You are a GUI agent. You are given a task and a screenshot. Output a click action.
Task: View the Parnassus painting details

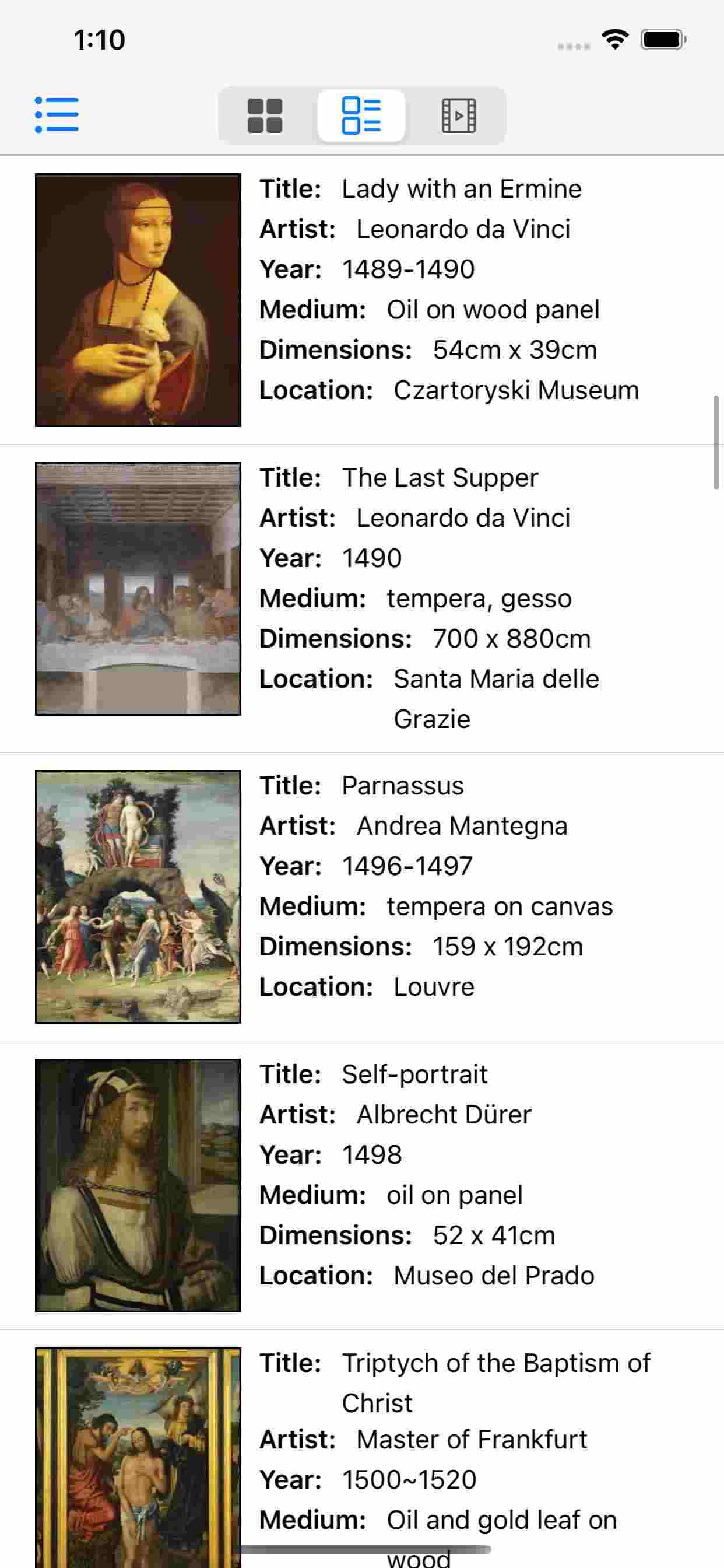[361, 896]
